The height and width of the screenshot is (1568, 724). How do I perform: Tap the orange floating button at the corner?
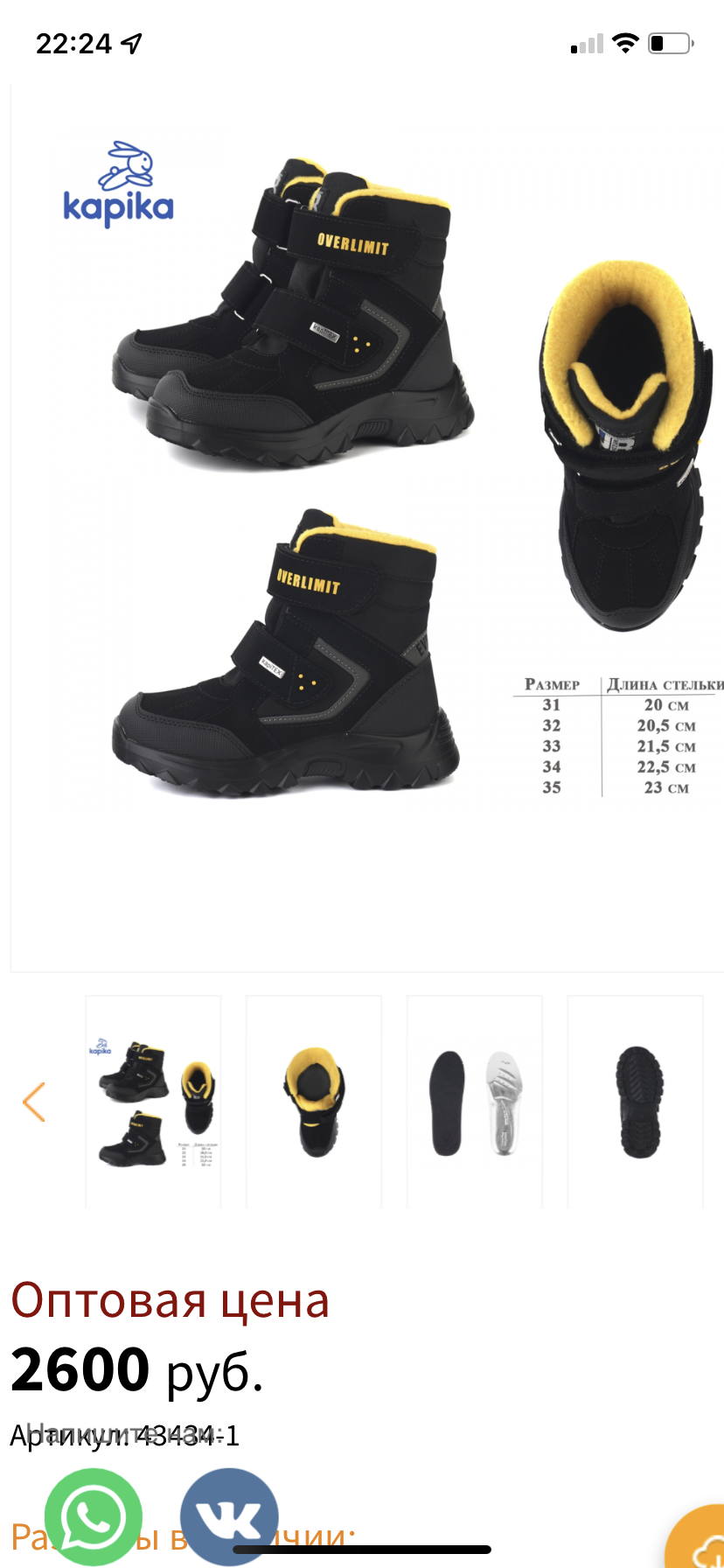pos(696,1537)
